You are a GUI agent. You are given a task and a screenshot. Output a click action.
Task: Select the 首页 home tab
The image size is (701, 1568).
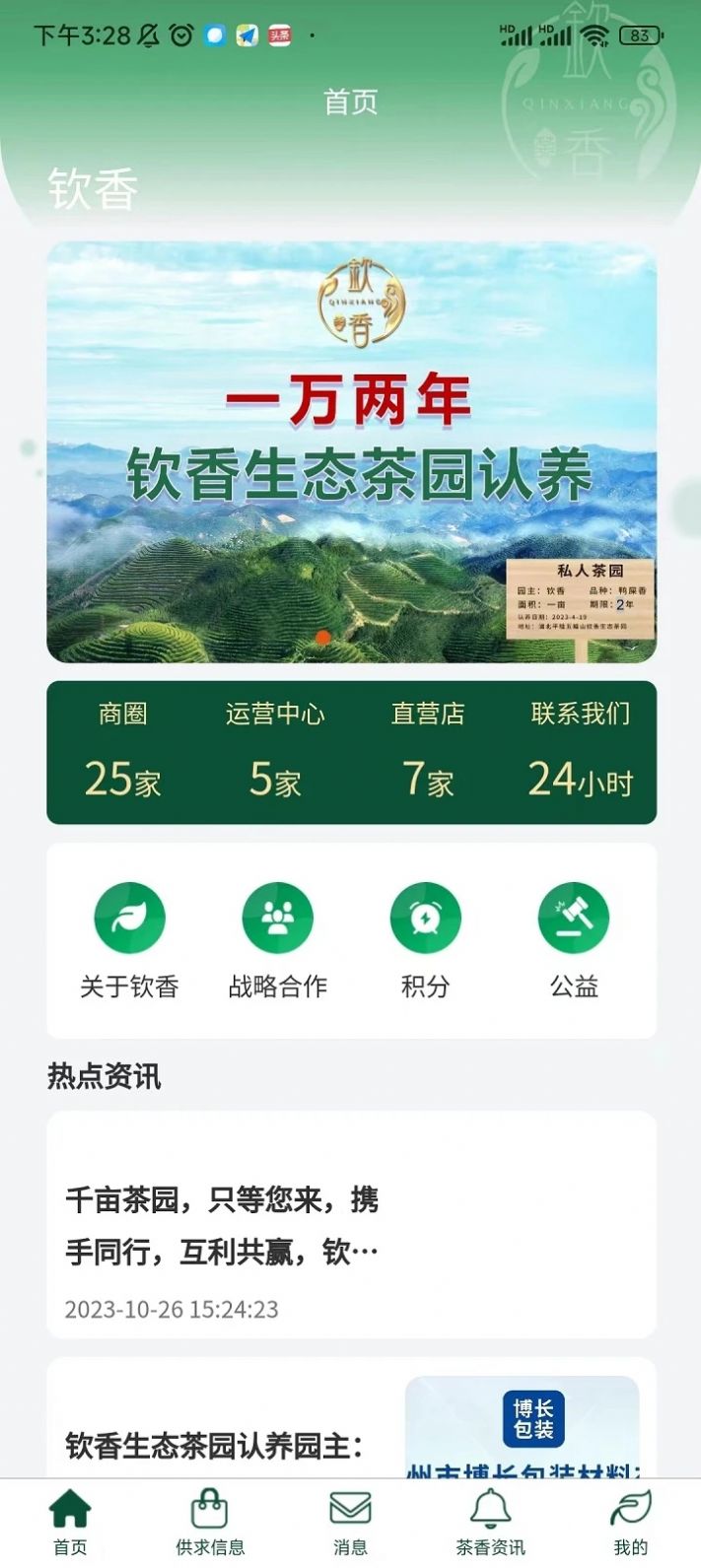[70, 1522]
